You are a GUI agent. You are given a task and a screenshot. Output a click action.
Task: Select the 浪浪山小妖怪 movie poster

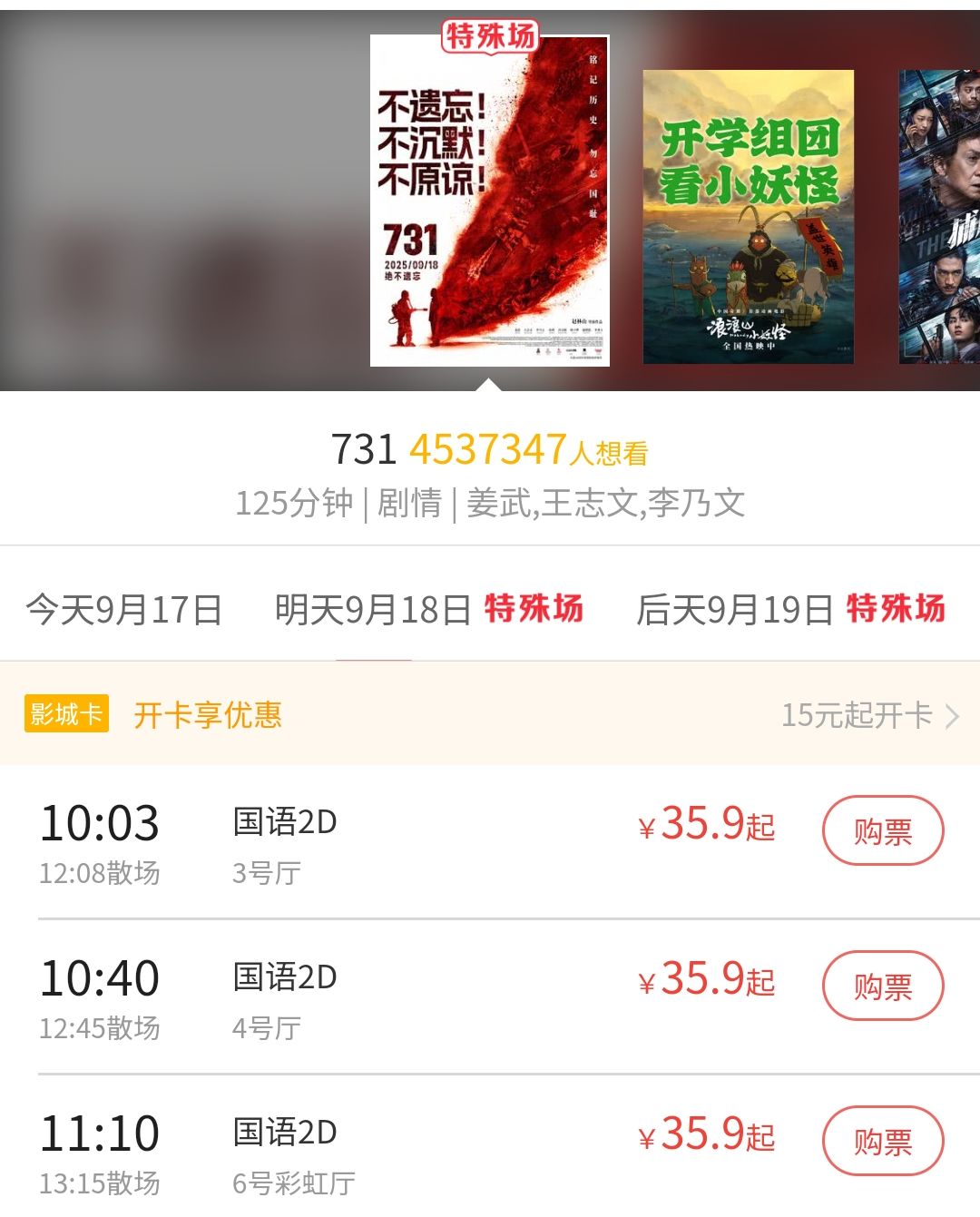point(749,217)
